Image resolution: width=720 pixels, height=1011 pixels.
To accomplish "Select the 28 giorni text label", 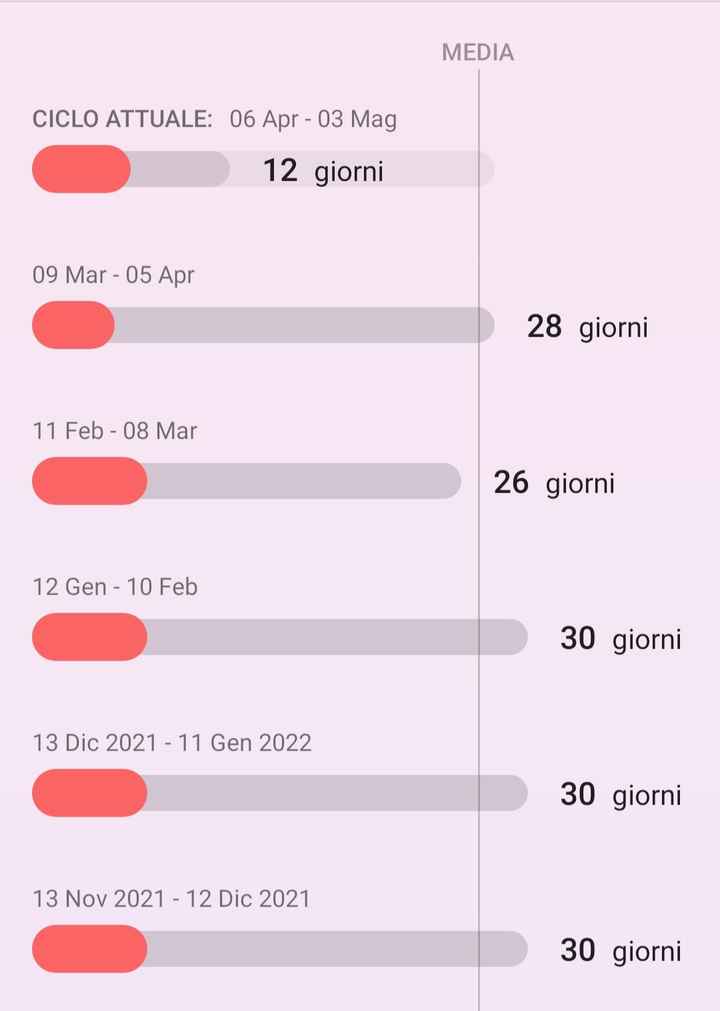I will [x=588, y=327].
